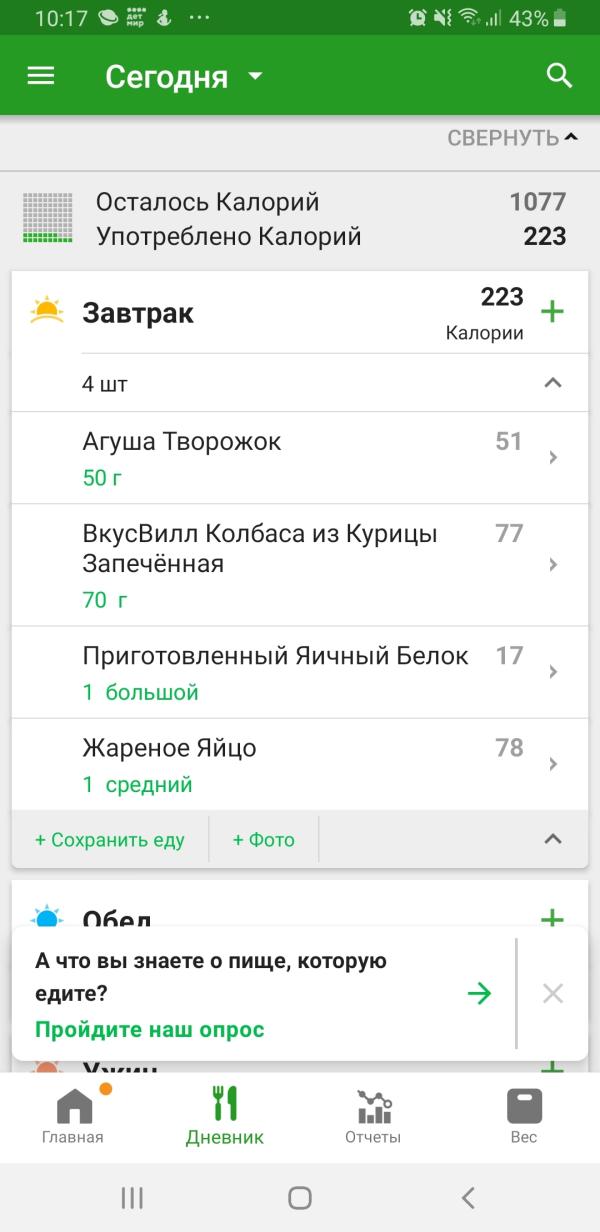
Task: Add food to Завтрак with plus
Action: pos(552,312)
